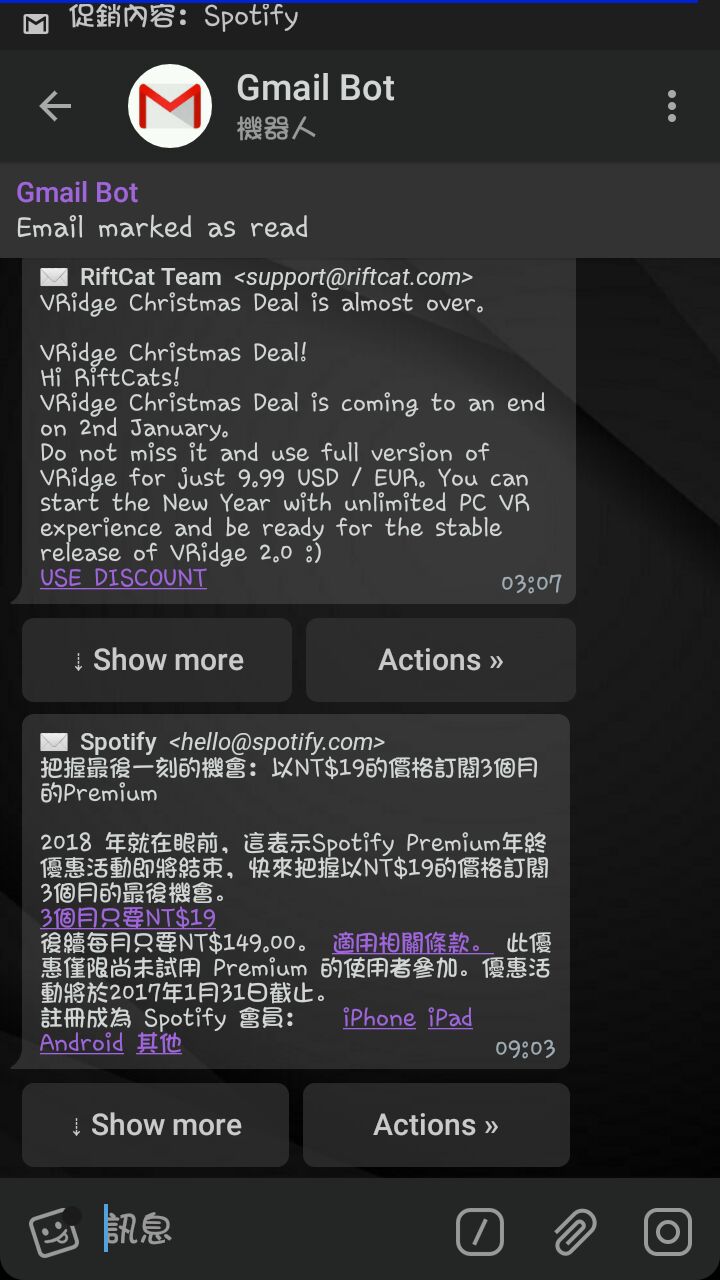
Task: Open the USE DISCOUNT link
Action: pos(123,578)
